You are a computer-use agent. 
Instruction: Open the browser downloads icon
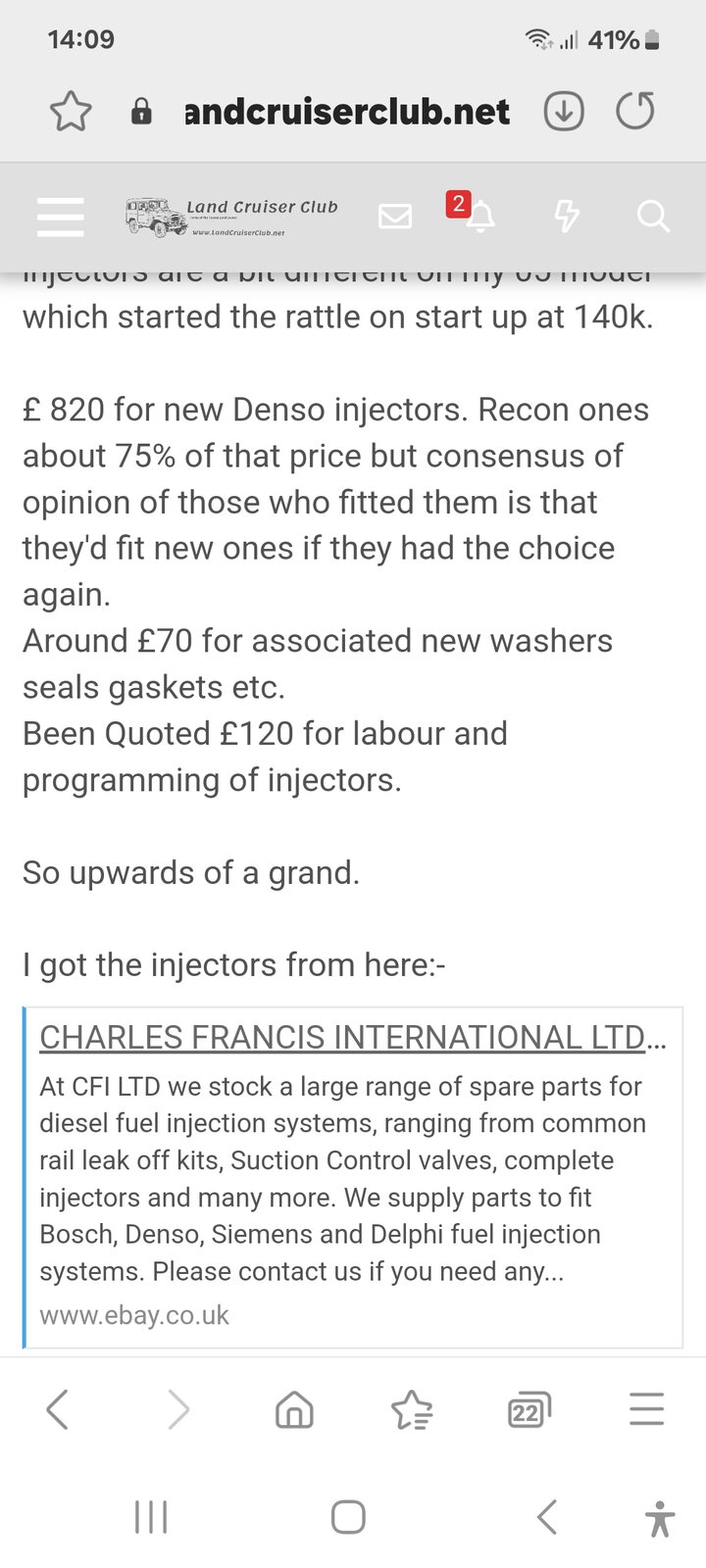coord(564,112)
